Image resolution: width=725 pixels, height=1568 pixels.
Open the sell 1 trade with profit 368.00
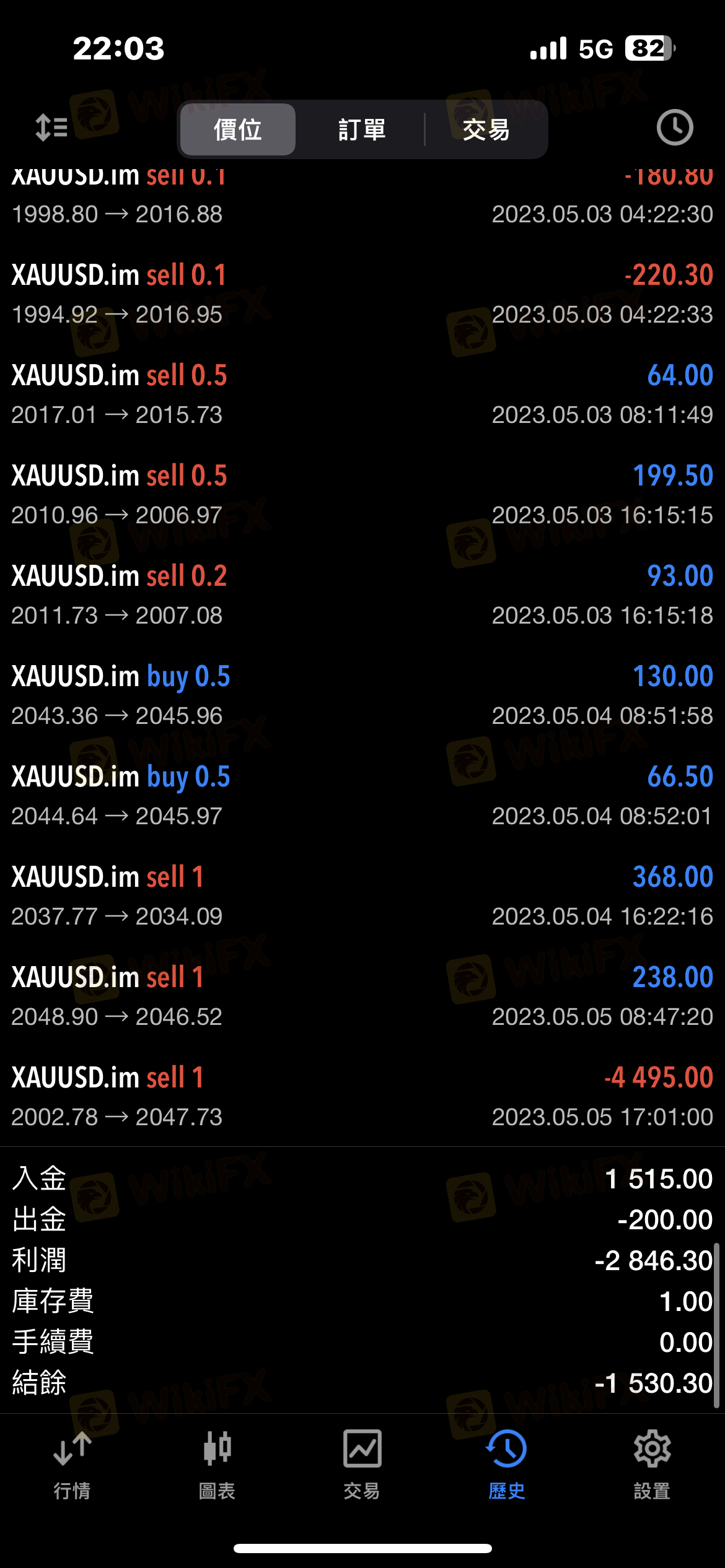362,896
